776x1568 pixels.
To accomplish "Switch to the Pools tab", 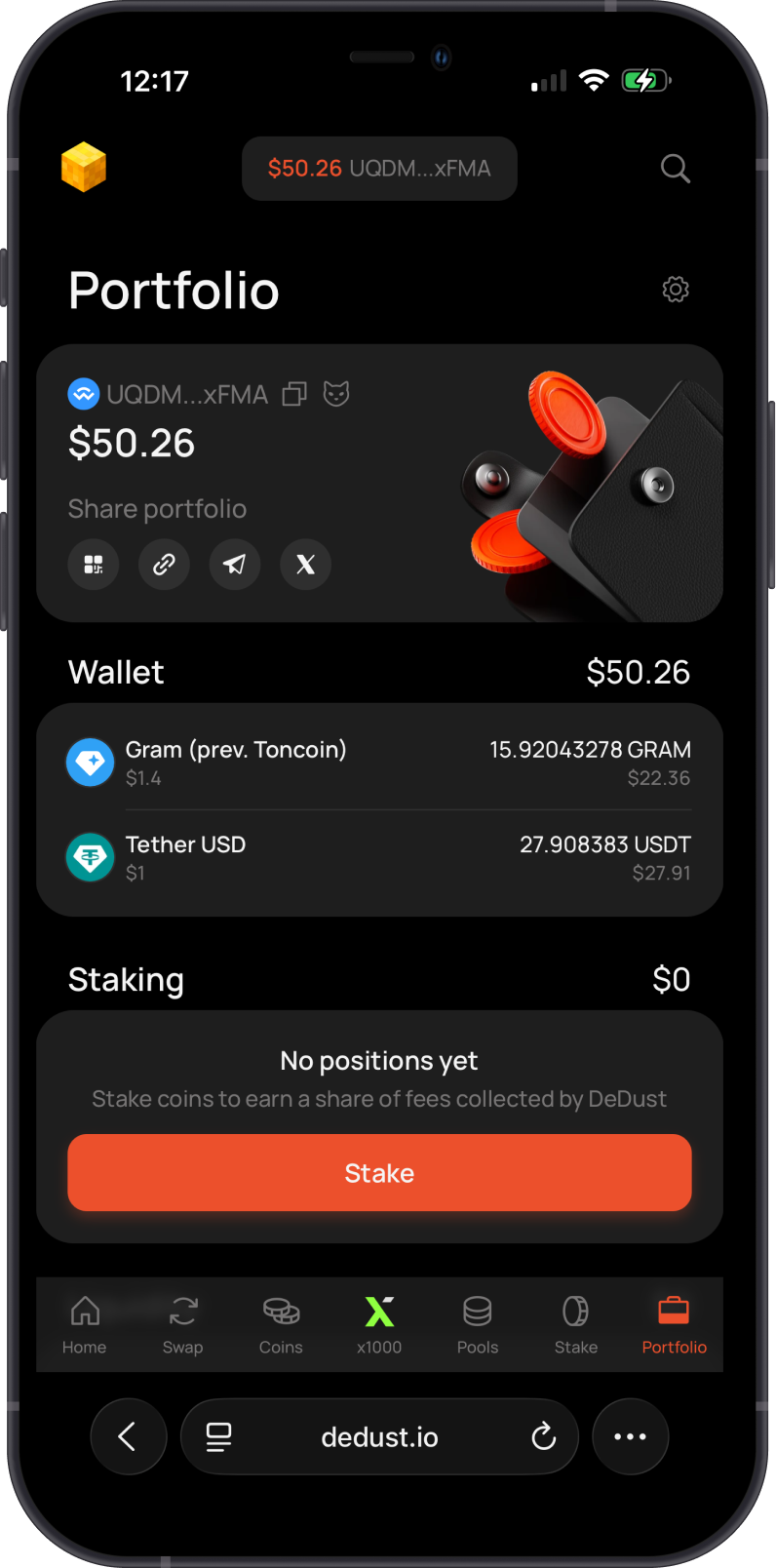I will [x=478, y=1325].
